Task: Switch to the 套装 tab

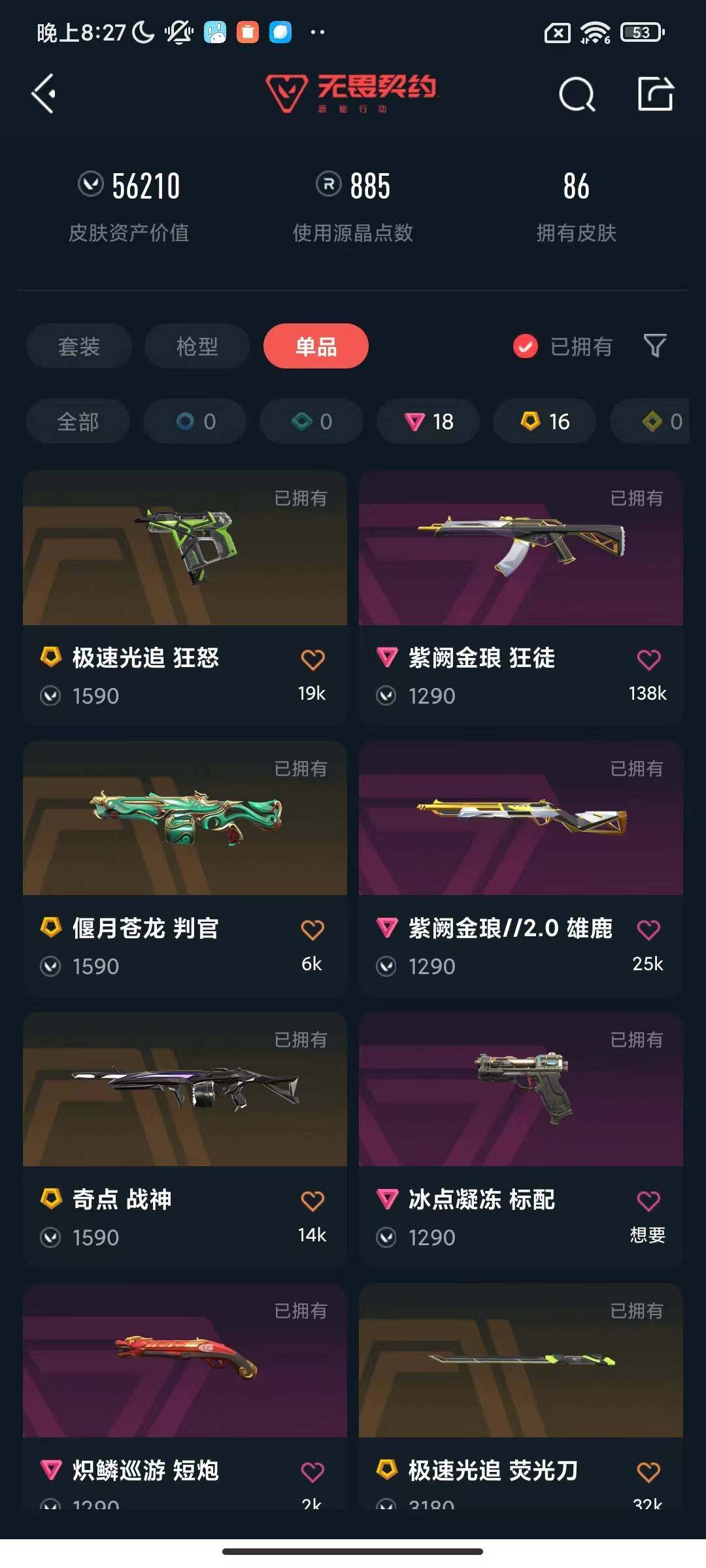Action: tap(78, 346)
